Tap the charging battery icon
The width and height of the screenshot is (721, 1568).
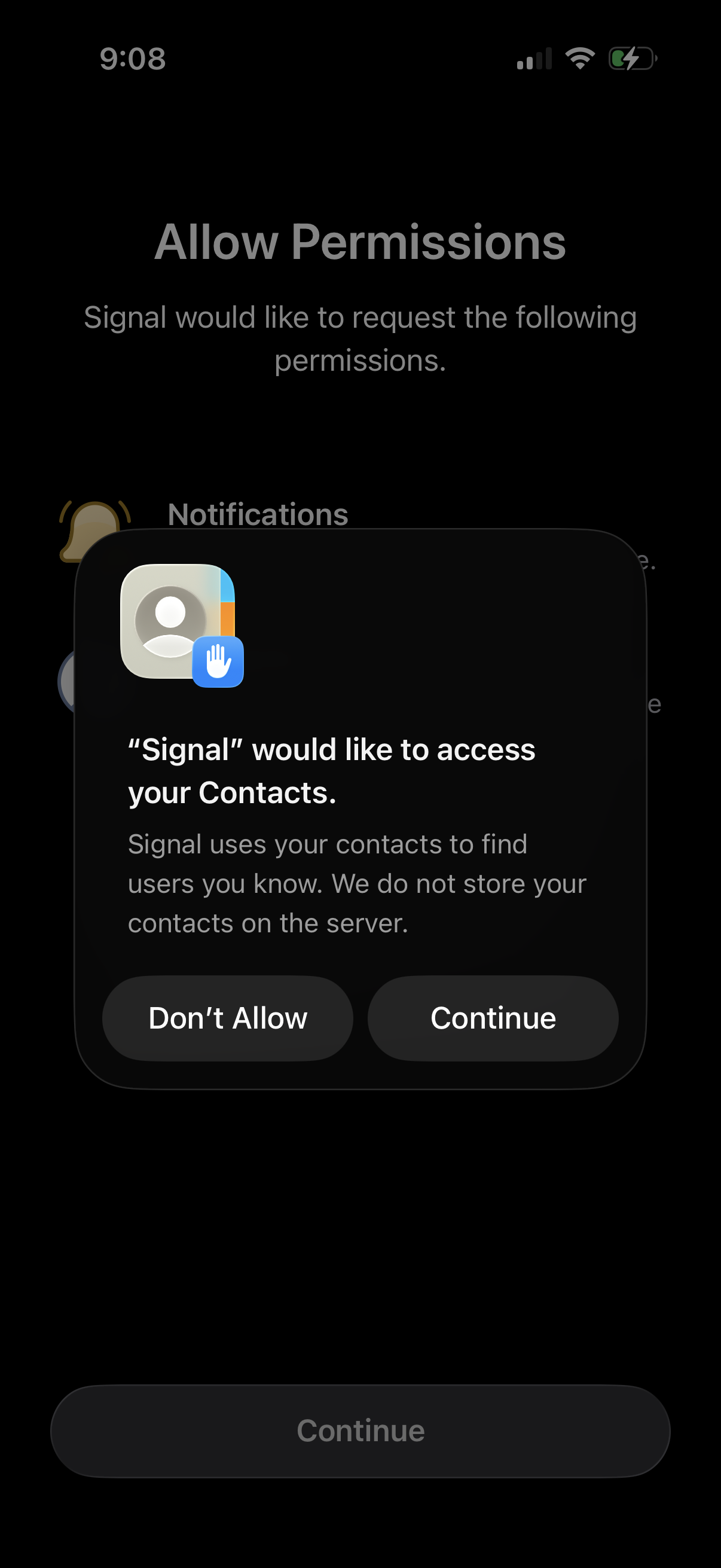point(630,59)
